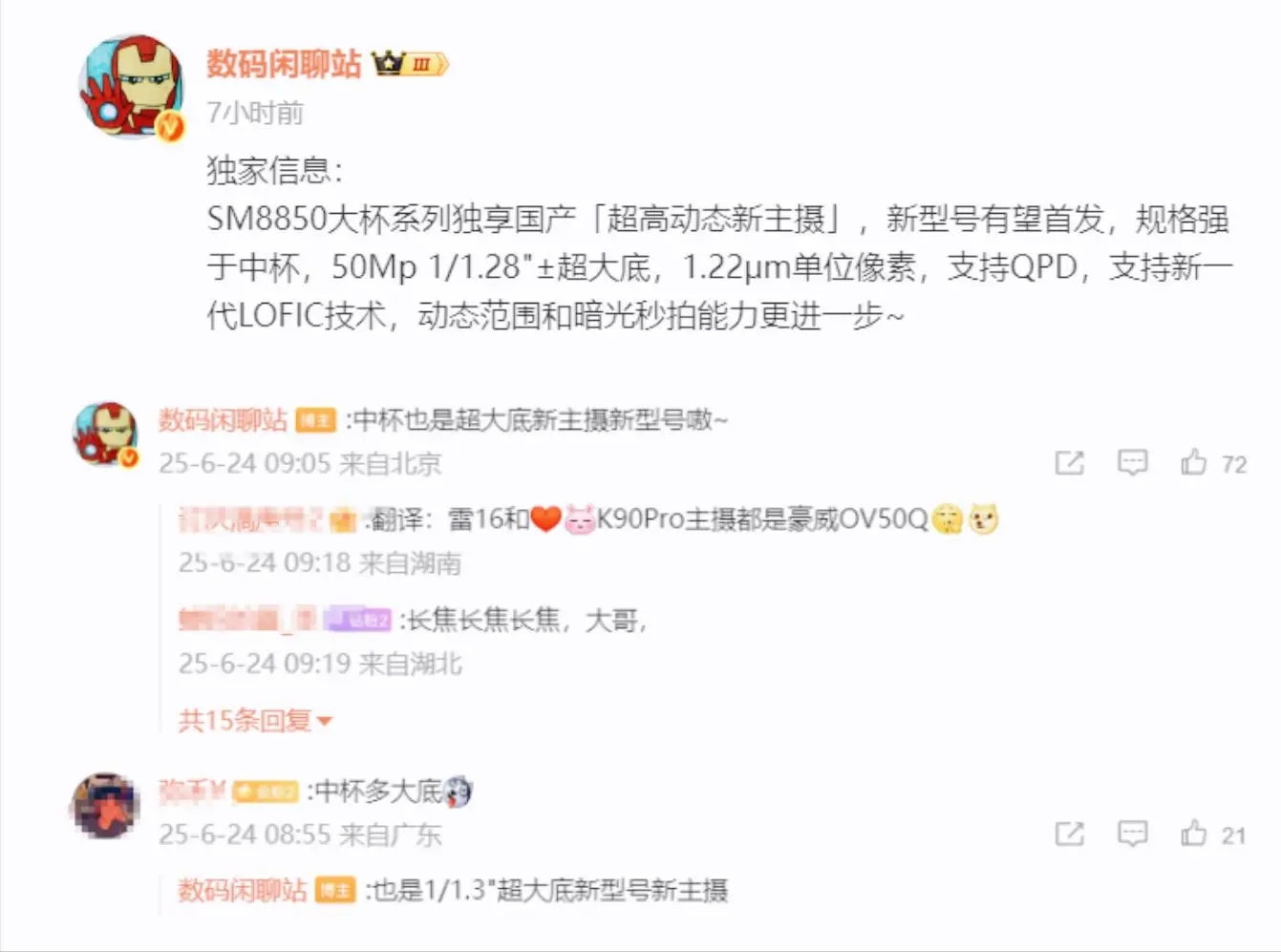Viewport: 1281px width, 952px height.
Task: Open the avatar of the 中杯多大底 commenter
Action: 106,807
